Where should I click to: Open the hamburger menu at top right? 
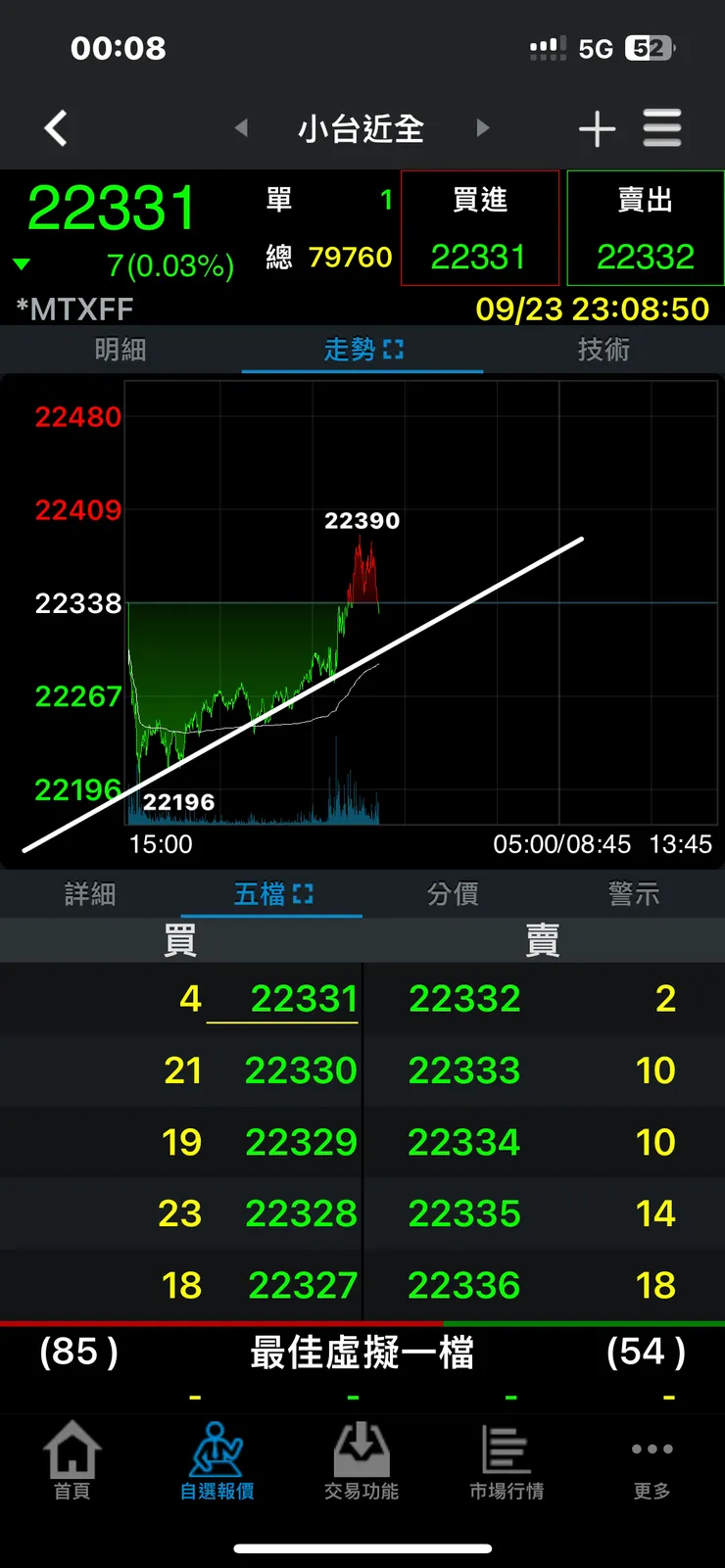click(x=661, y=128)
